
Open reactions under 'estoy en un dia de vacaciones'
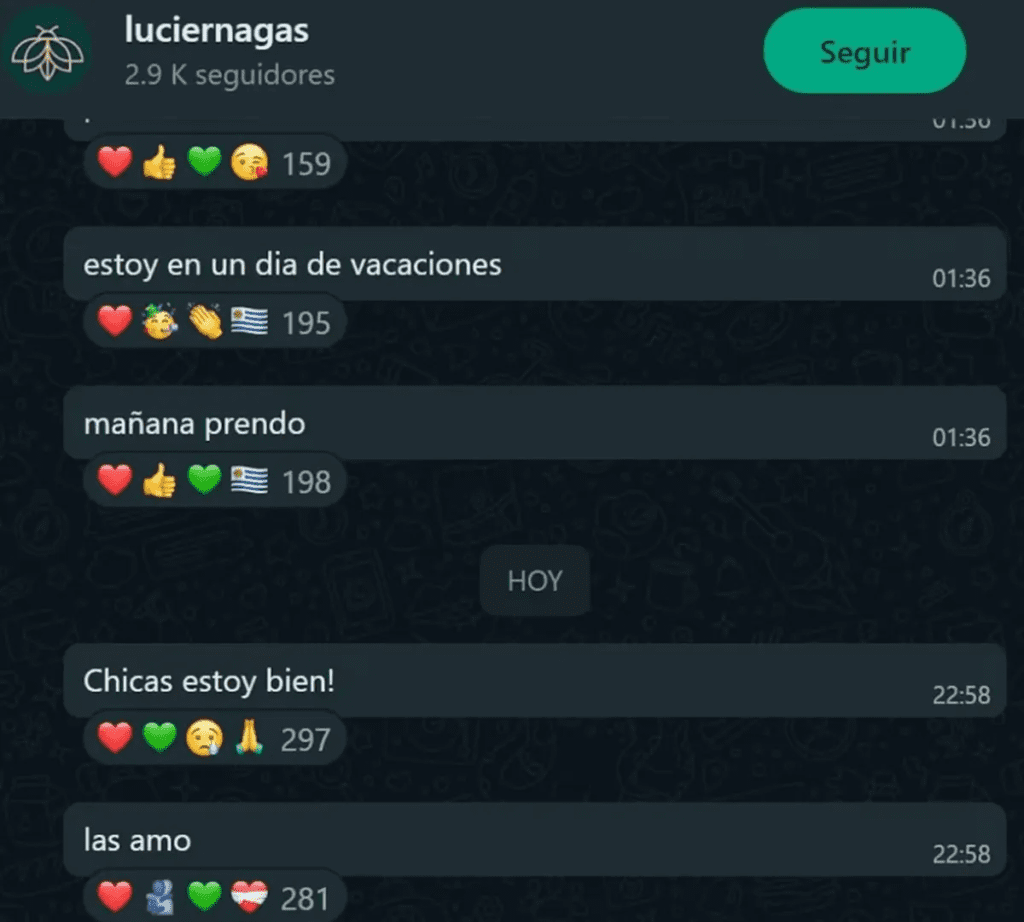(x=214, y=322)
